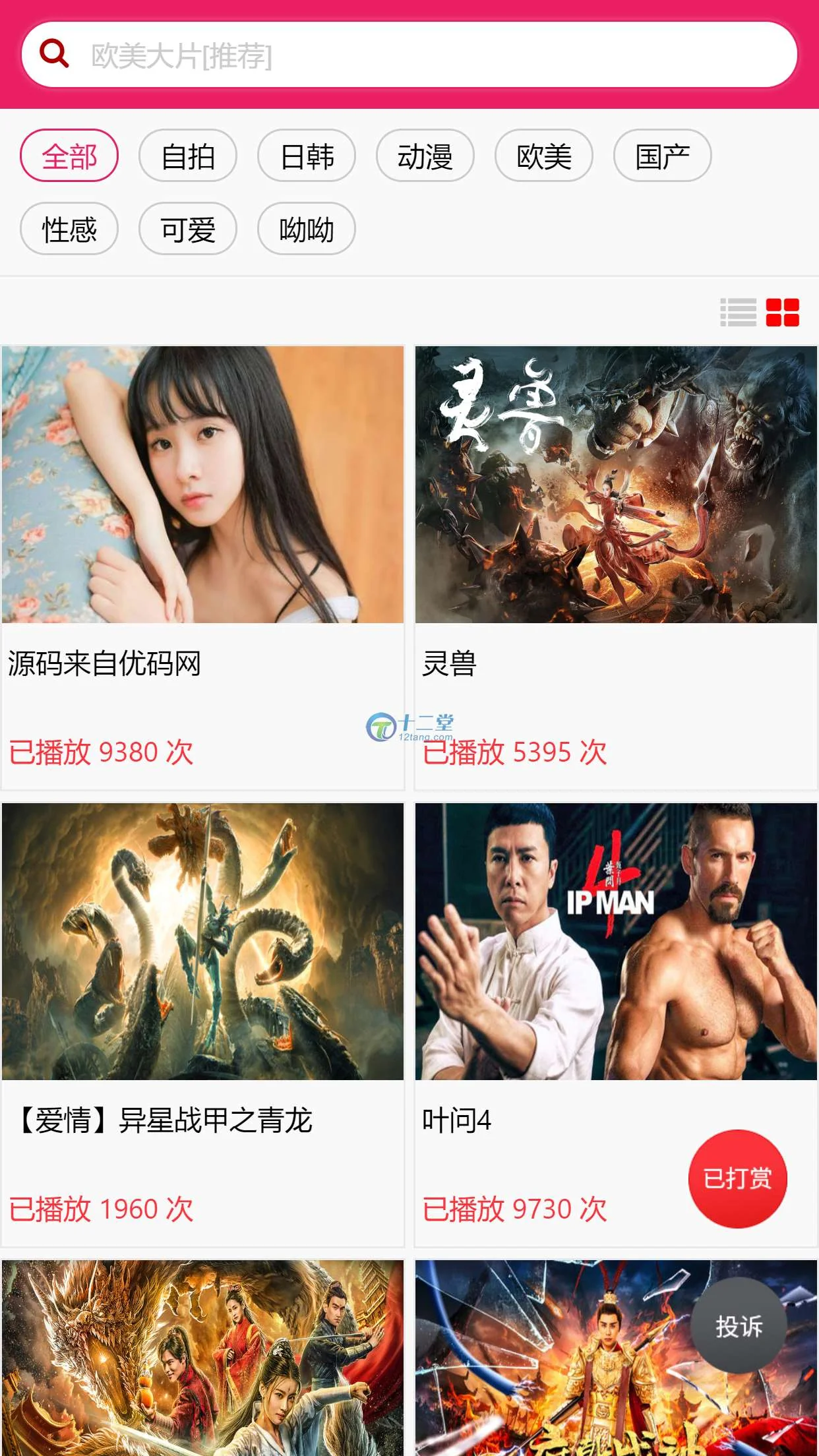Image resolution: width=819 pixels, height=1456 pixels.
Task: Play 【爱情】异星战甲之青龙
Action: (x=202, y=942)
